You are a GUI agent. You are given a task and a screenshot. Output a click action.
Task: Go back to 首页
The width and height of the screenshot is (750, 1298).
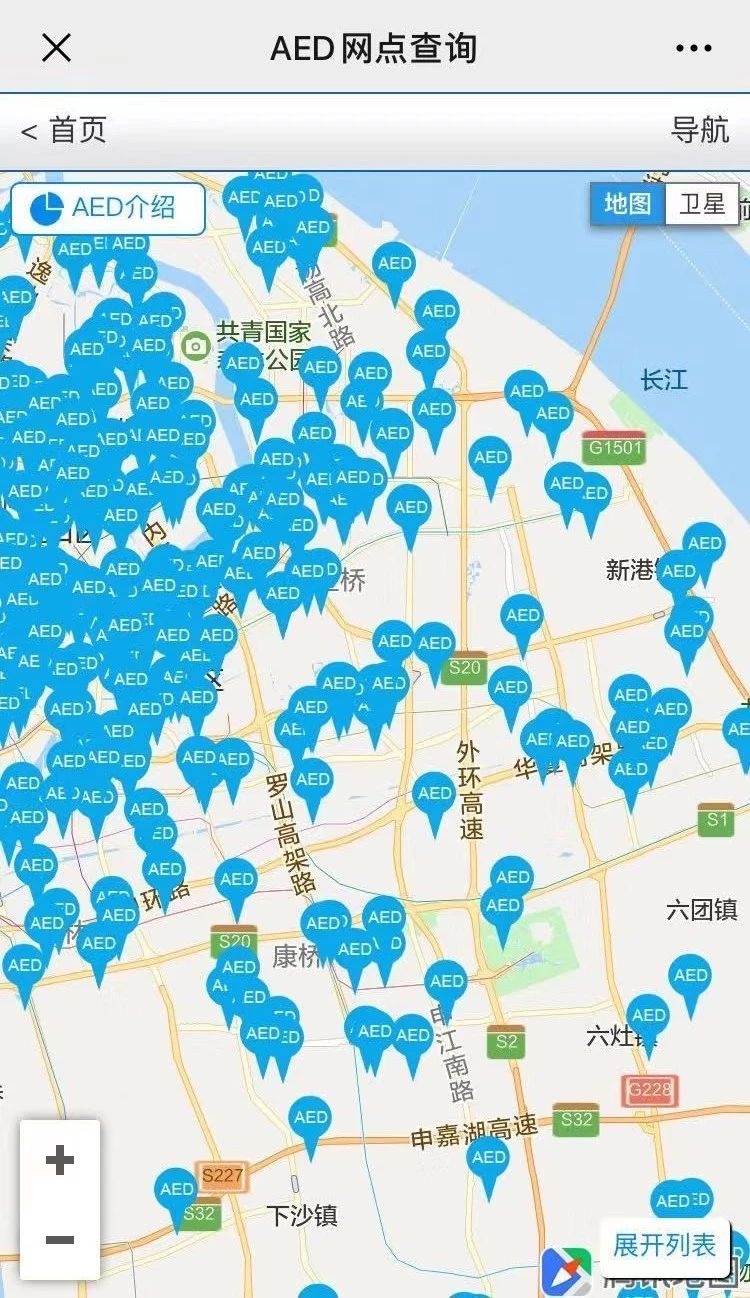coord(64,130)
